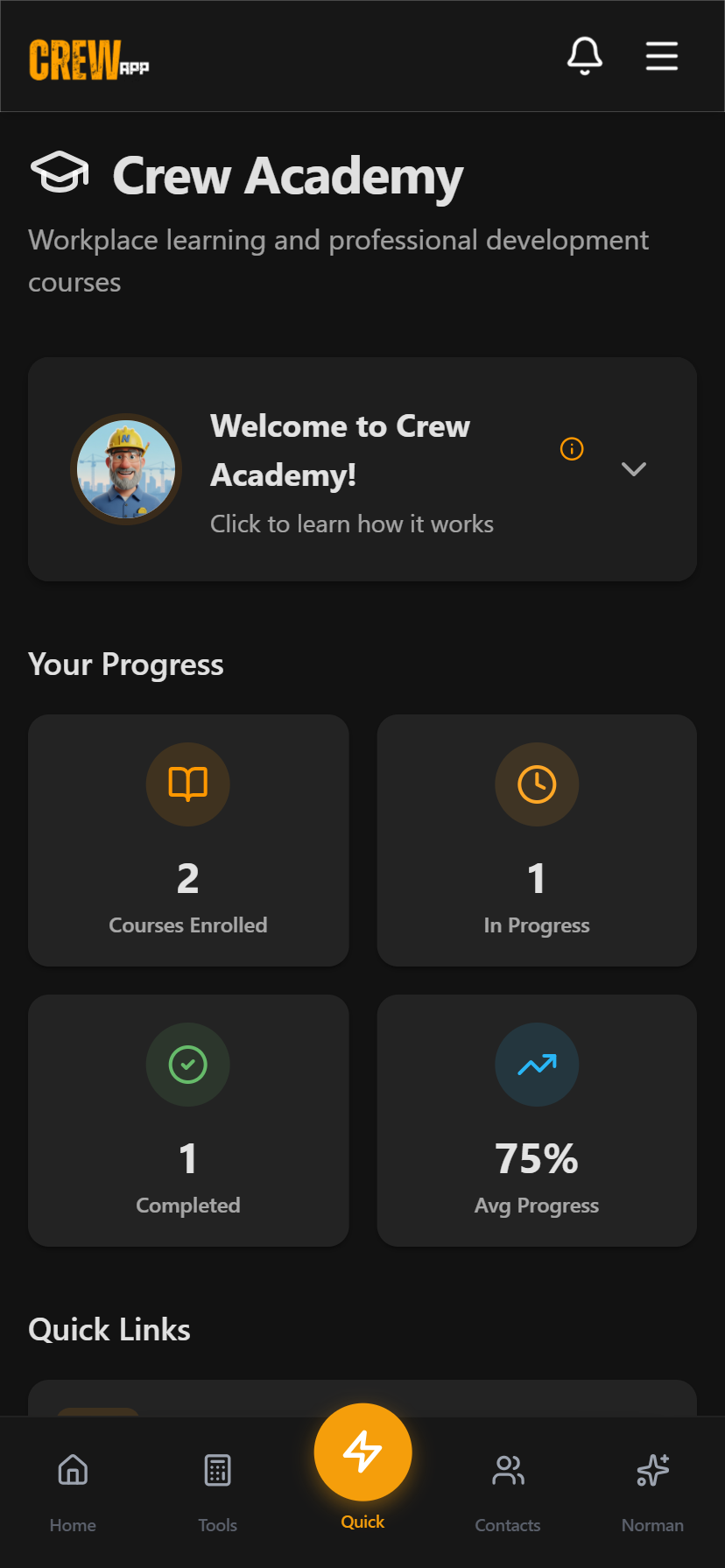
Task: Open the Quick lightning action button
Action: [x=362, y=1451]
